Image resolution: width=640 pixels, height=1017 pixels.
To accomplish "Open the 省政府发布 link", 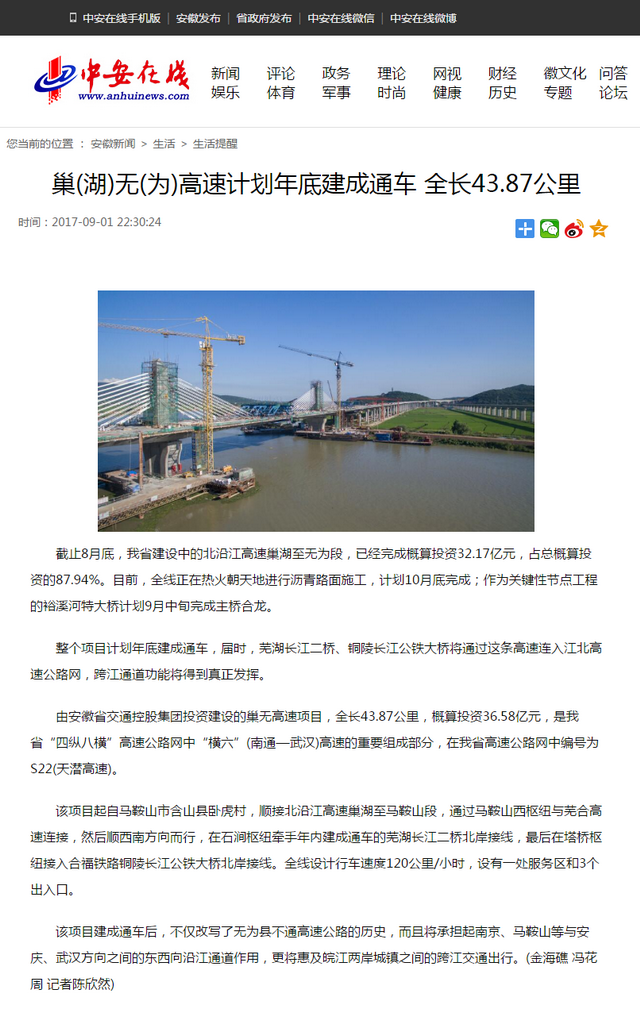I will click(264, 18).
